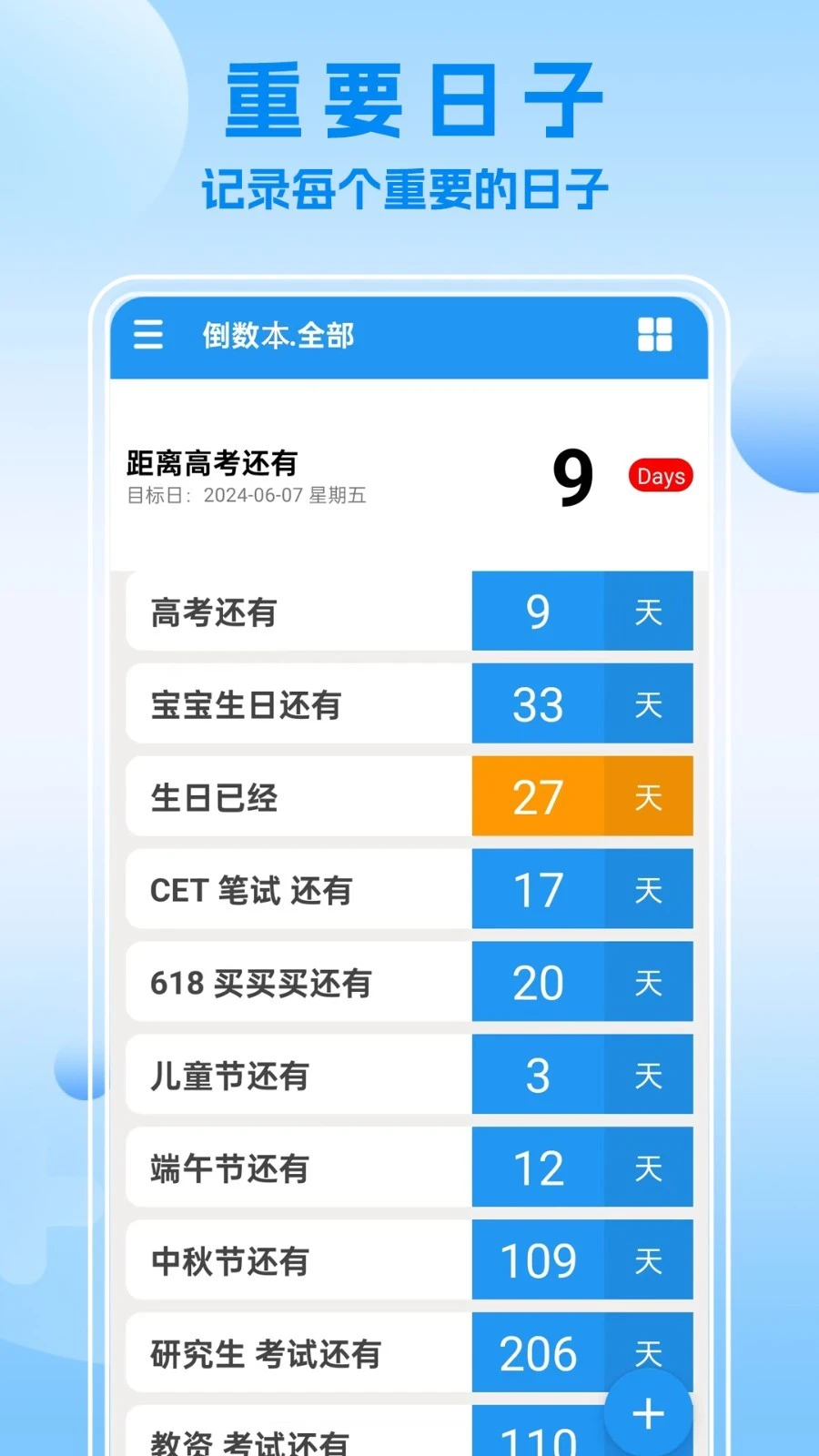Open the 研究生考试 countdown item
819x1456 pixels.
pyautogui.click(x=273, y=1354)
